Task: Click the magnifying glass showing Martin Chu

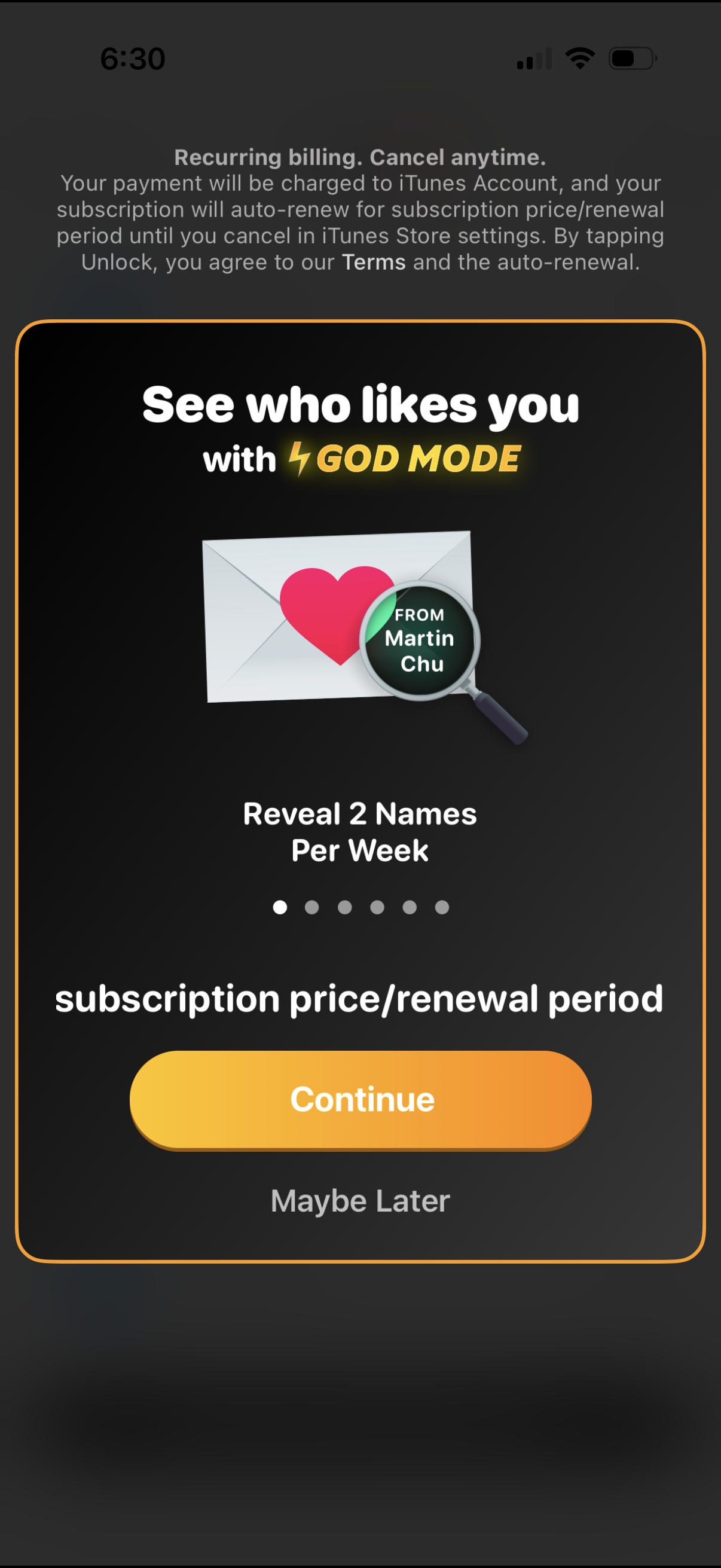Action: [x=421, y=639]
